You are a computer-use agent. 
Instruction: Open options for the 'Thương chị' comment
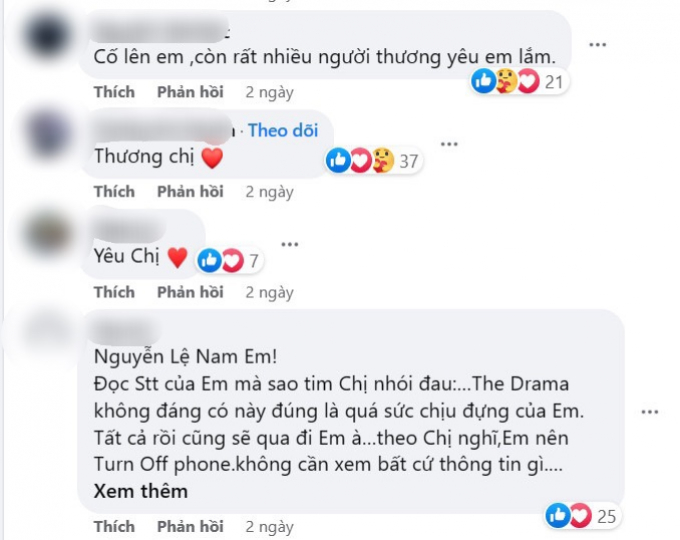[449, 144]
